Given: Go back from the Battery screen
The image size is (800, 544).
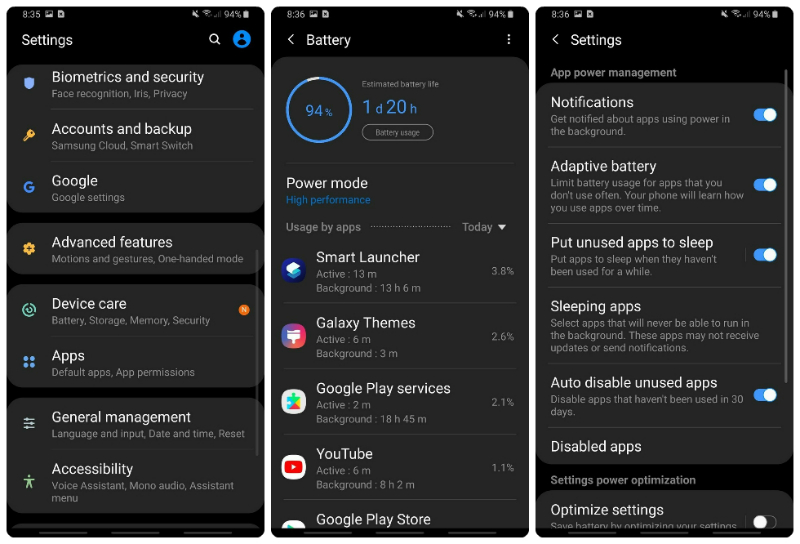Looking at the screenshot, I should tap(291, 40).
